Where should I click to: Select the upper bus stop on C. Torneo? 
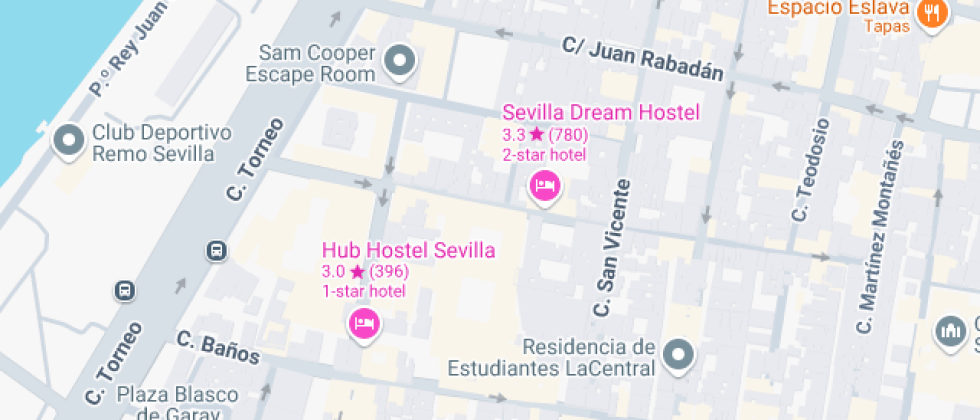(216, 250)
